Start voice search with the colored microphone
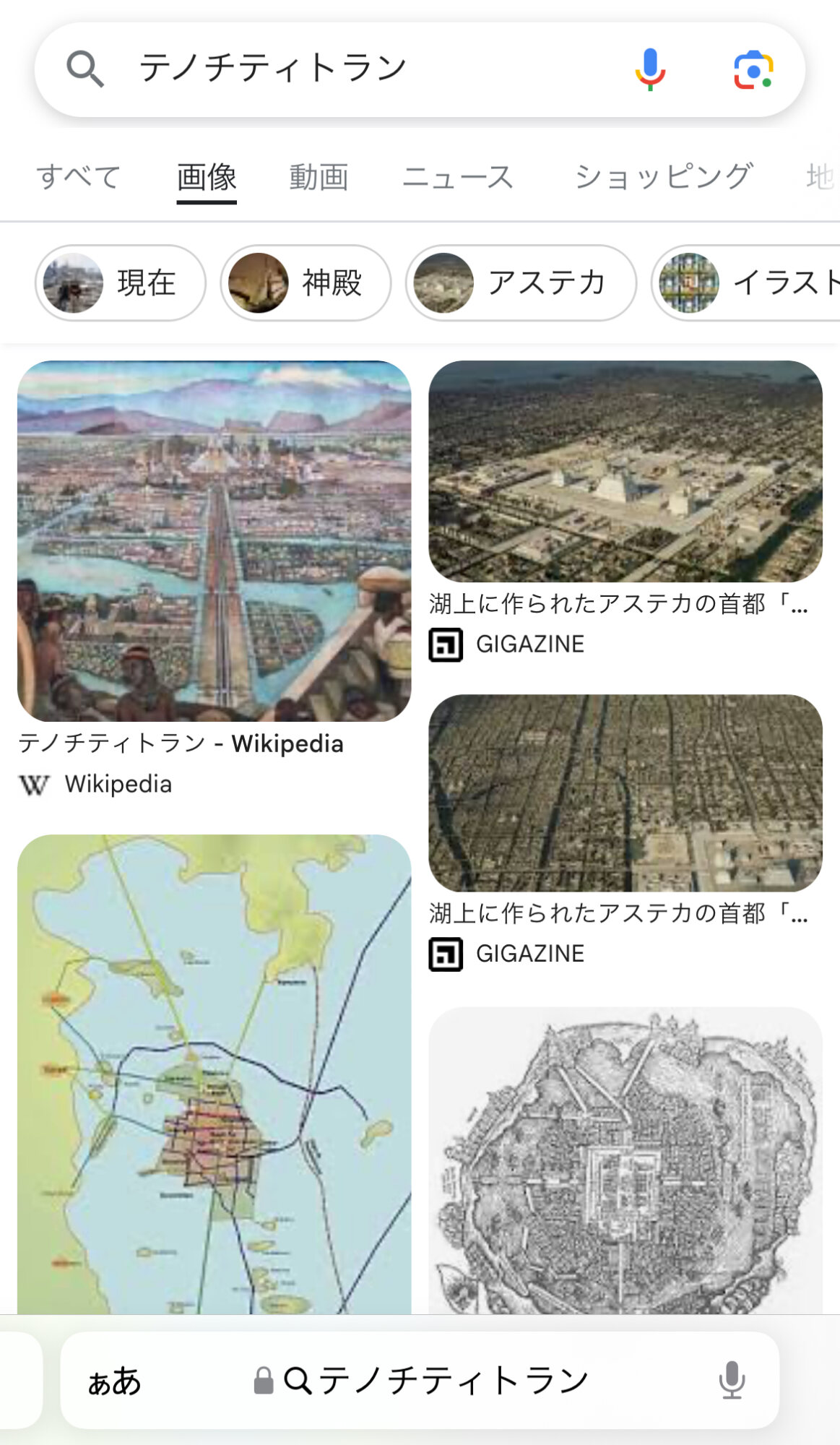840x1445 pixels. (650, 69)
